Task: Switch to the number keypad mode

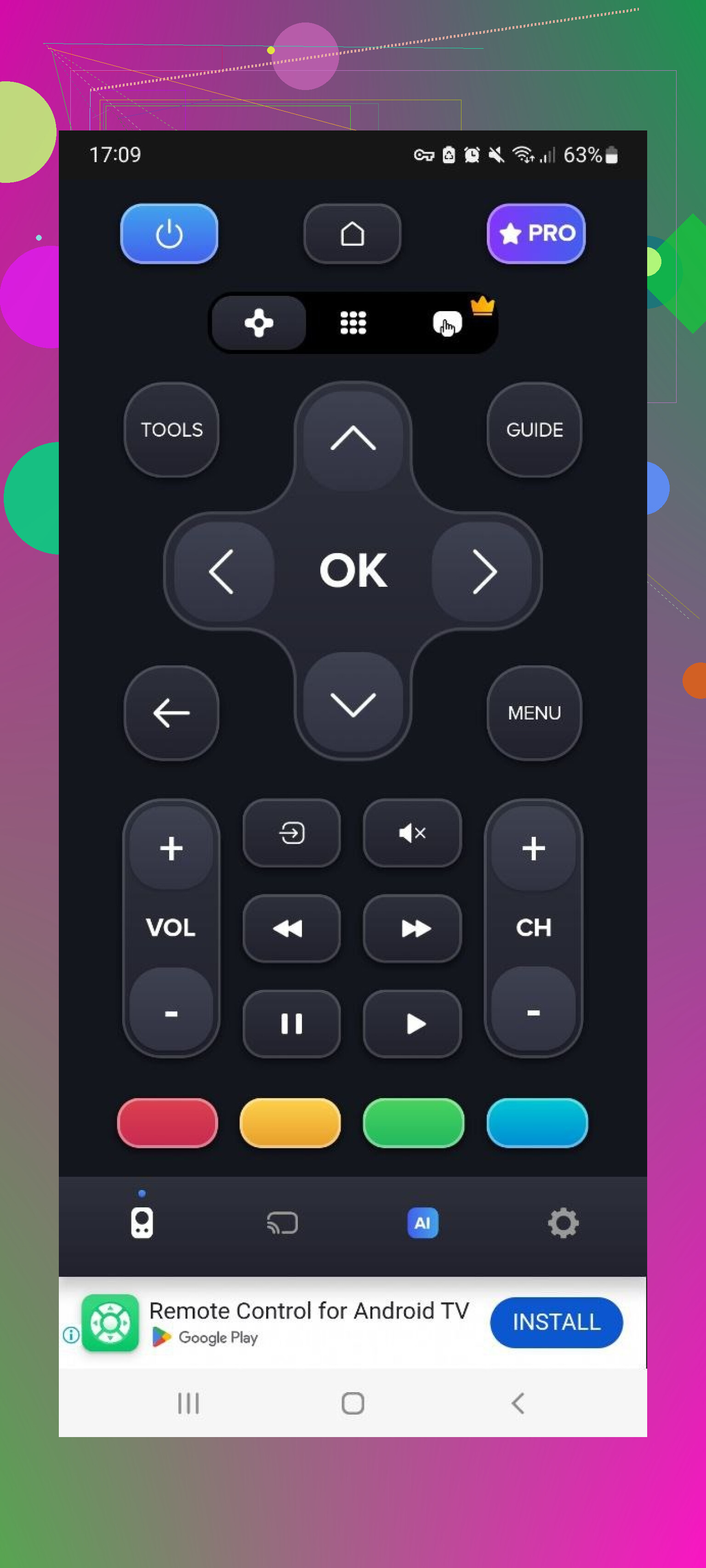Action: [353, 323]
